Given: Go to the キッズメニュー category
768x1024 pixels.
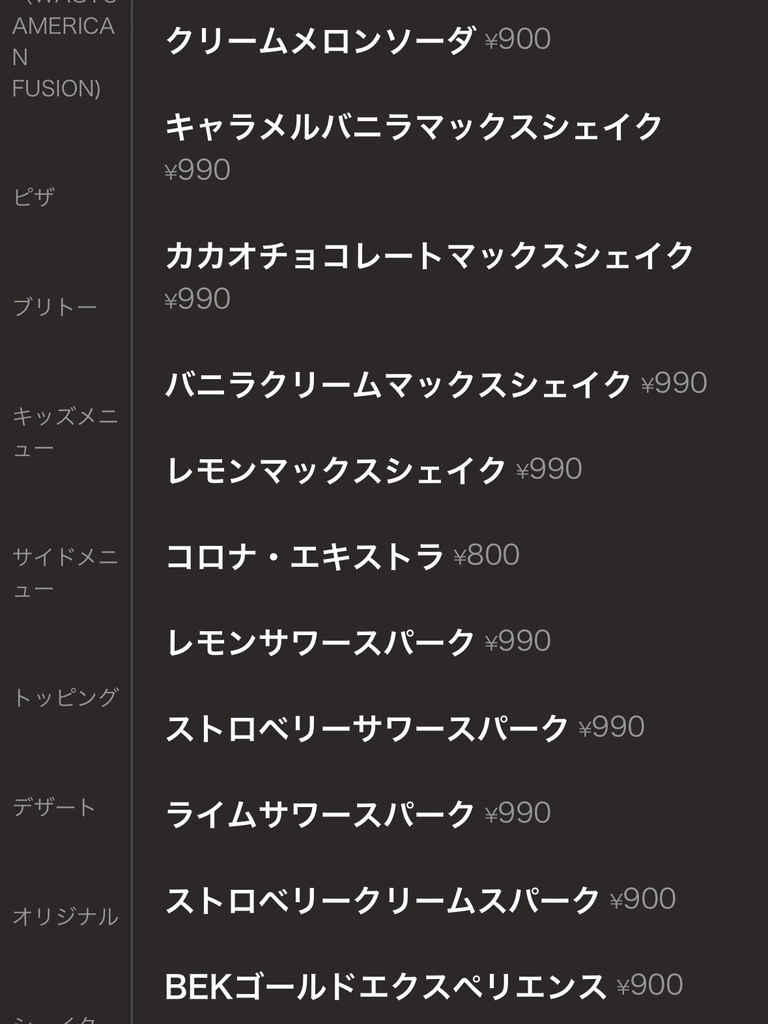Looking at the screenshot, I should pyautogui.click(x=65, y=432).
